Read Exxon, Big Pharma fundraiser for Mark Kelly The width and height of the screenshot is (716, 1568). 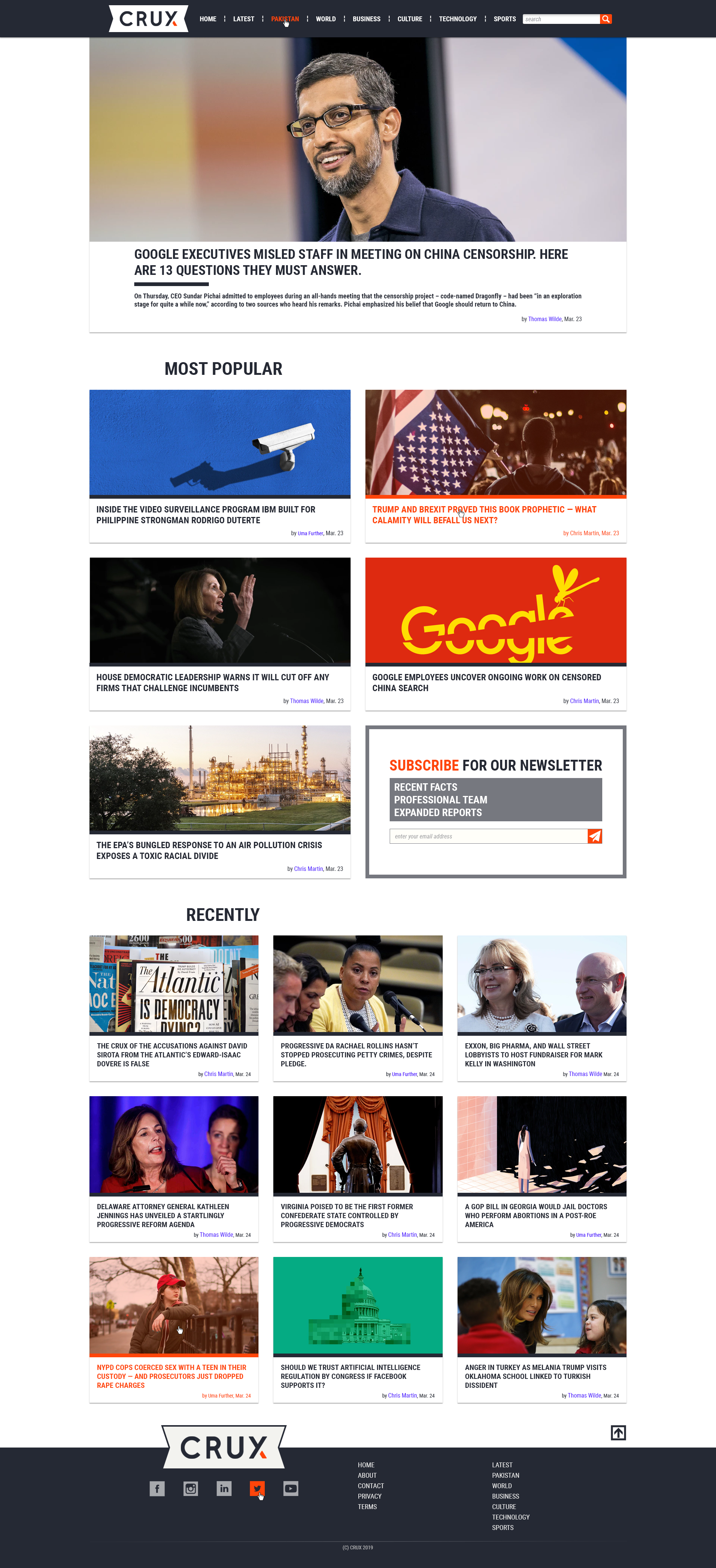coord(533,1055)
